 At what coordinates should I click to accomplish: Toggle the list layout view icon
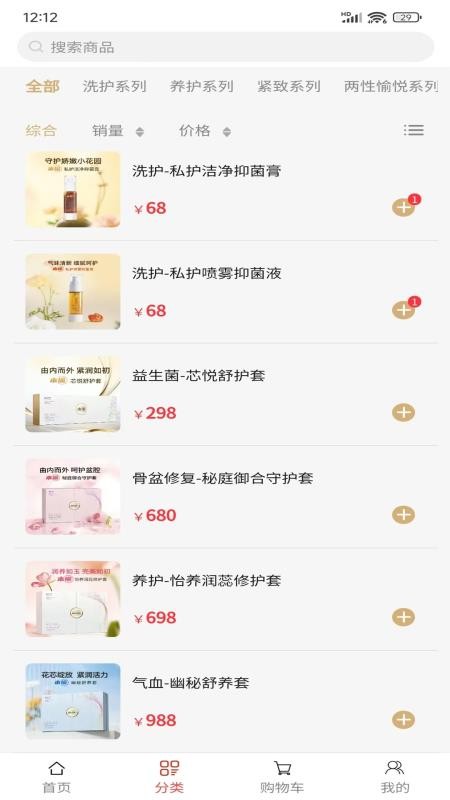[413, 130]
